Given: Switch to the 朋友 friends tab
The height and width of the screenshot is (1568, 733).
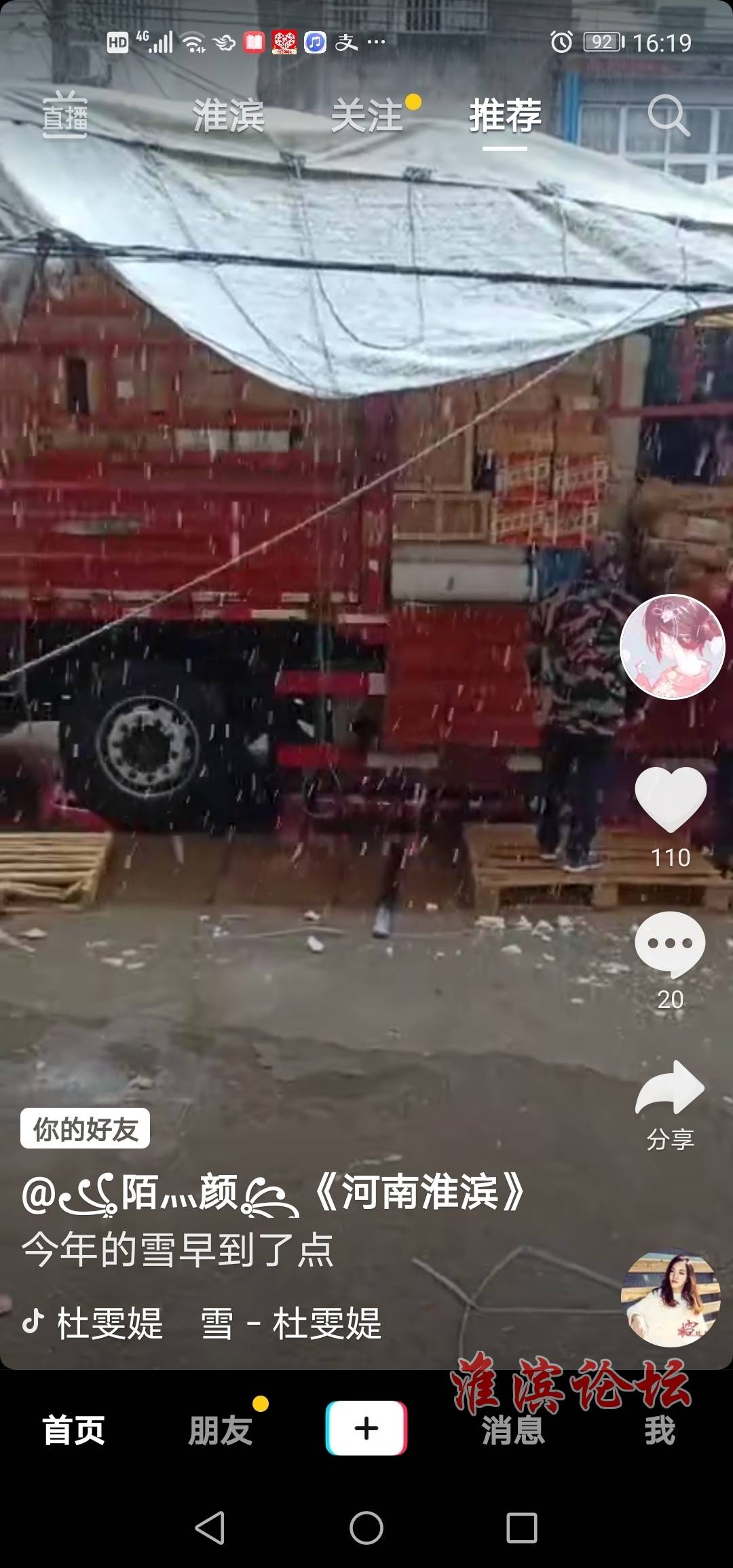Looking at the screenshot, I should click(220, 1430).
